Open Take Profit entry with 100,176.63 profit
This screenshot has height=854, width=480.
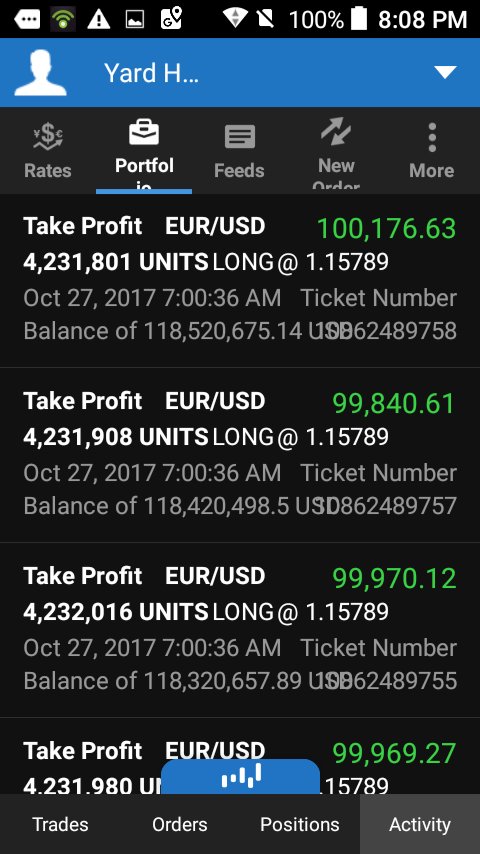click(240, 280)
